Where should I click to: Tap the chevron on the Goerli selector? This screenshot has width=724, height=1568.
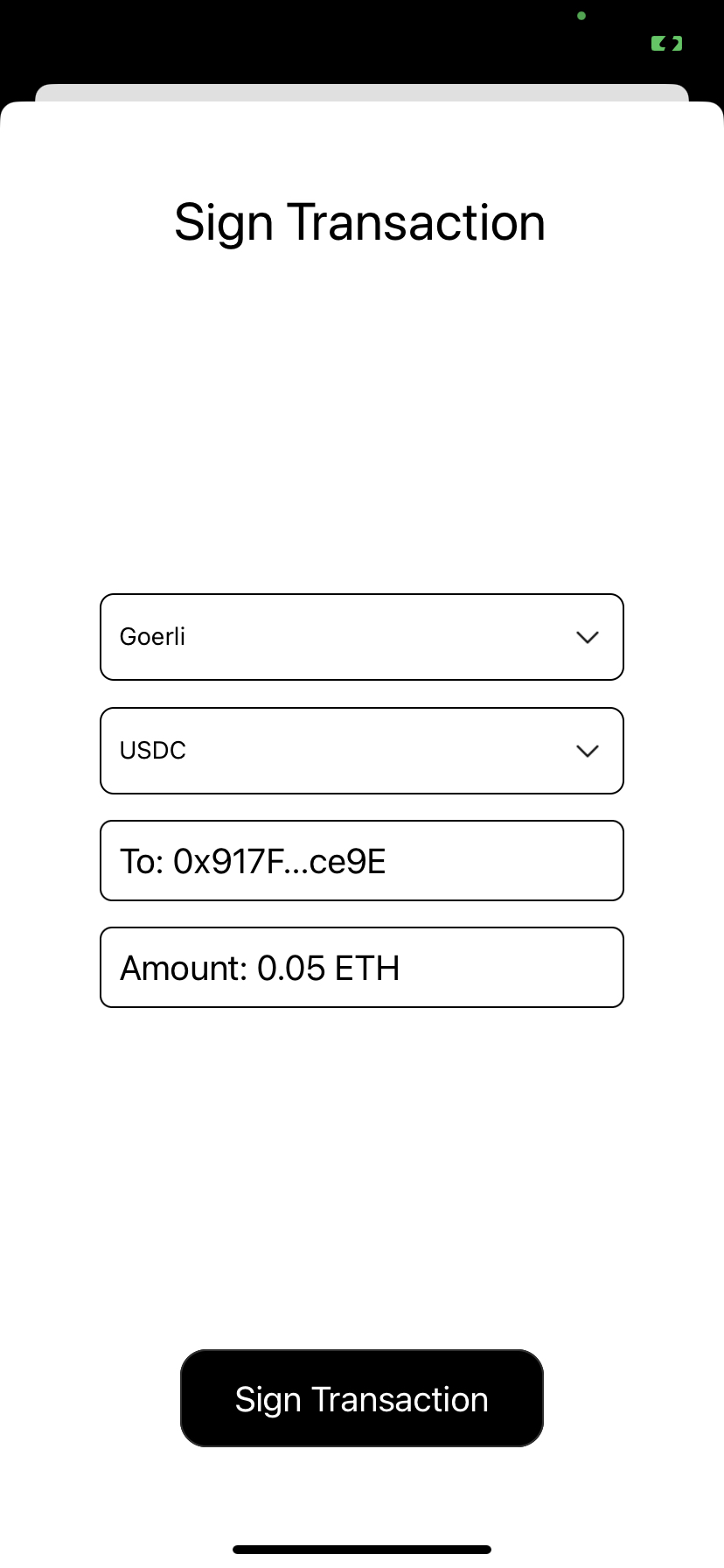pyautogui.click(x=587, y=637)
